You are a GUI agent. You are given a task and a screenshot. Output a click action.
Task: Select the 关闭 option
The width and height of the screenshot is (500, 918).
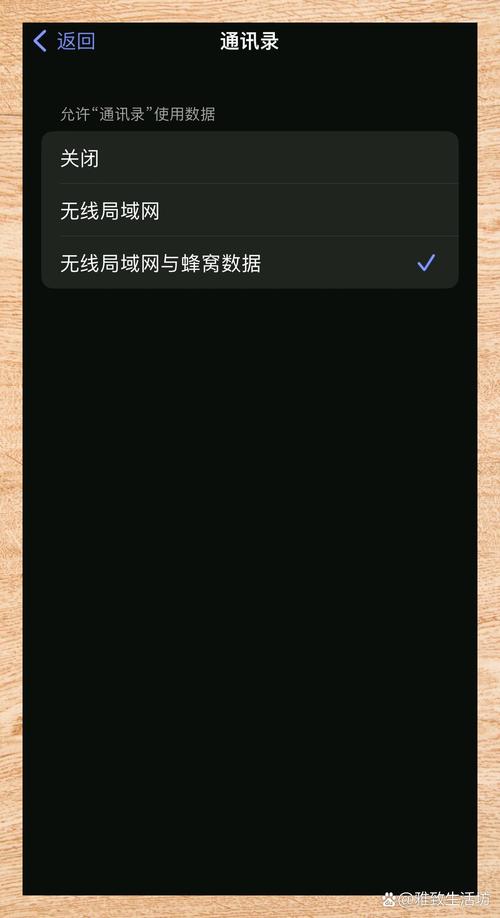pos(249,158)
